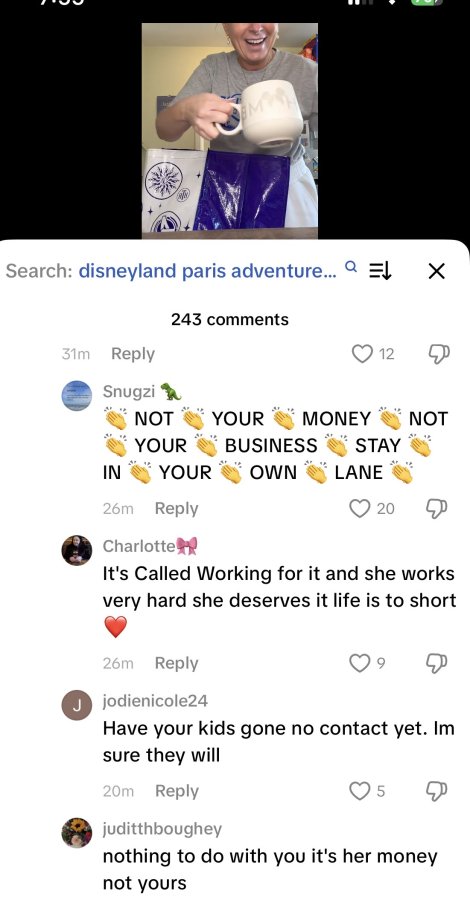470x900 pixels.
Task: Dislike Charlotte's comment
Action: [x=436, y=663]
